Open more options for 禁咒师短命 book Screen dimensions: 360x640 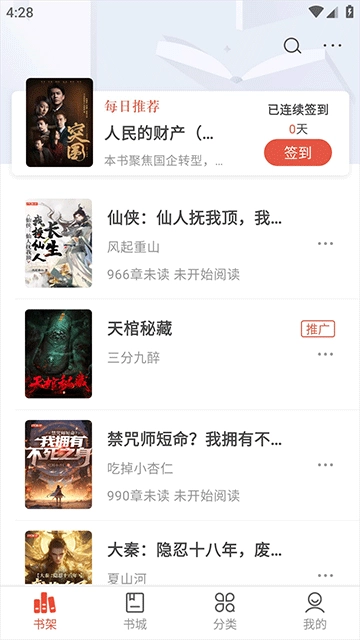(x=325, y=465)
